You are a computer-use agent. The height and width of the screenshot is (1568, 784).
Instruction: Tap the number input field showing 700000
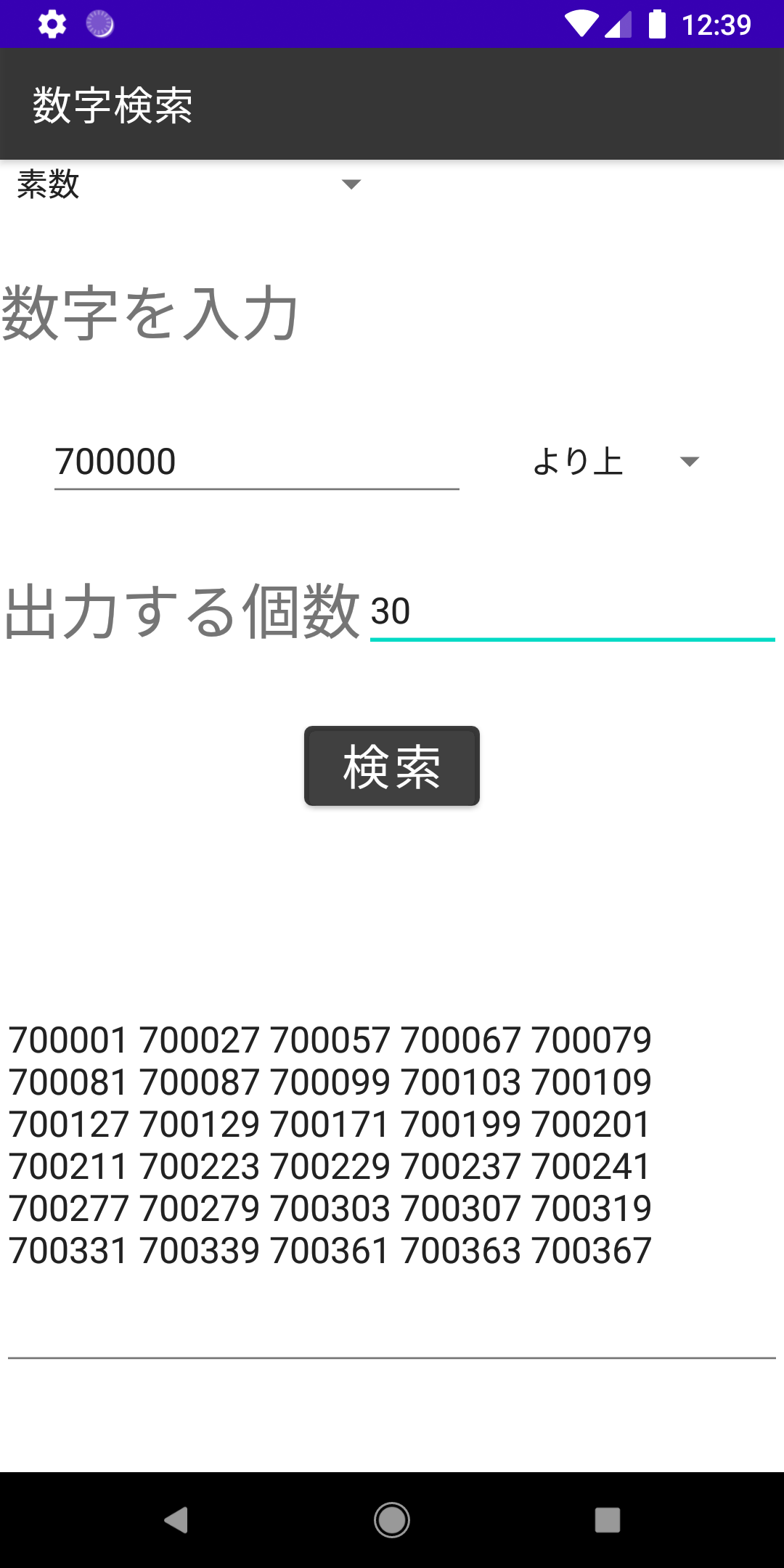256,462
